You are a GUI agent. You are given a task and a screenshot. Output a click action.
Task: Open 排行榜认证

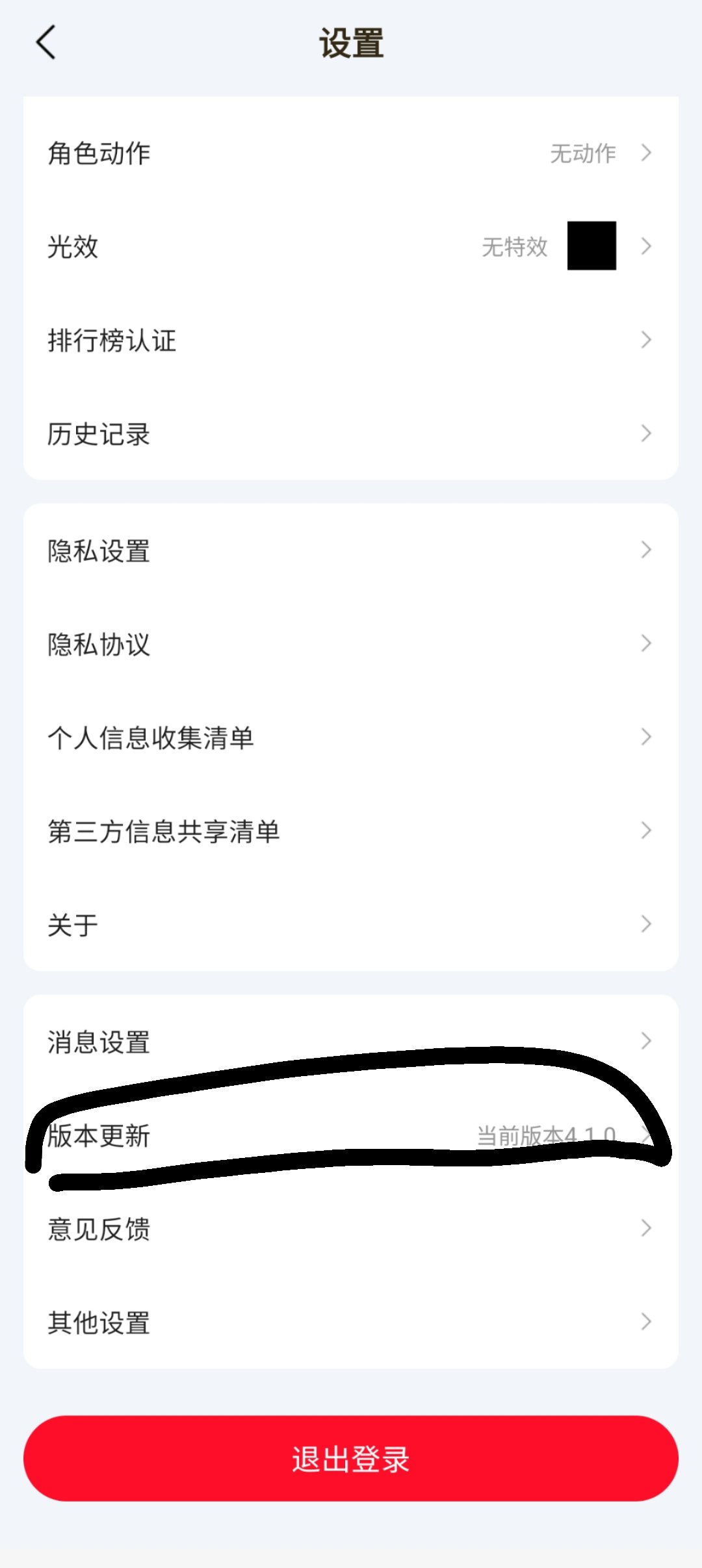click(x=351, y=341)
